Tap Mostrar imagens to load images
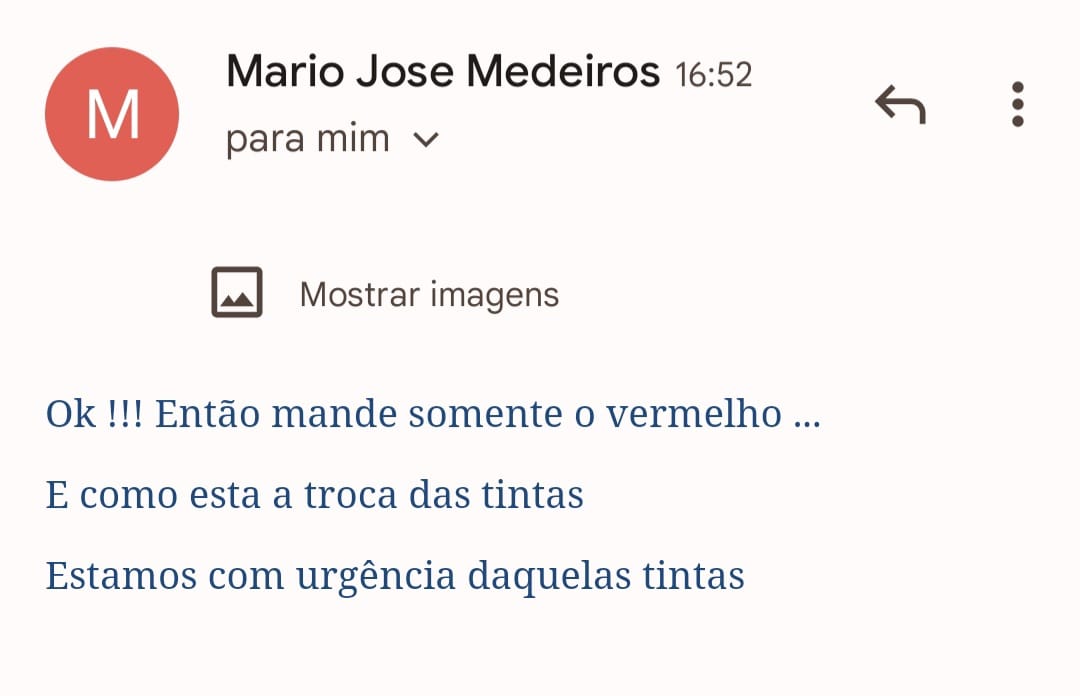Screen dimensions: 1080x696 [x=428, y=295]
